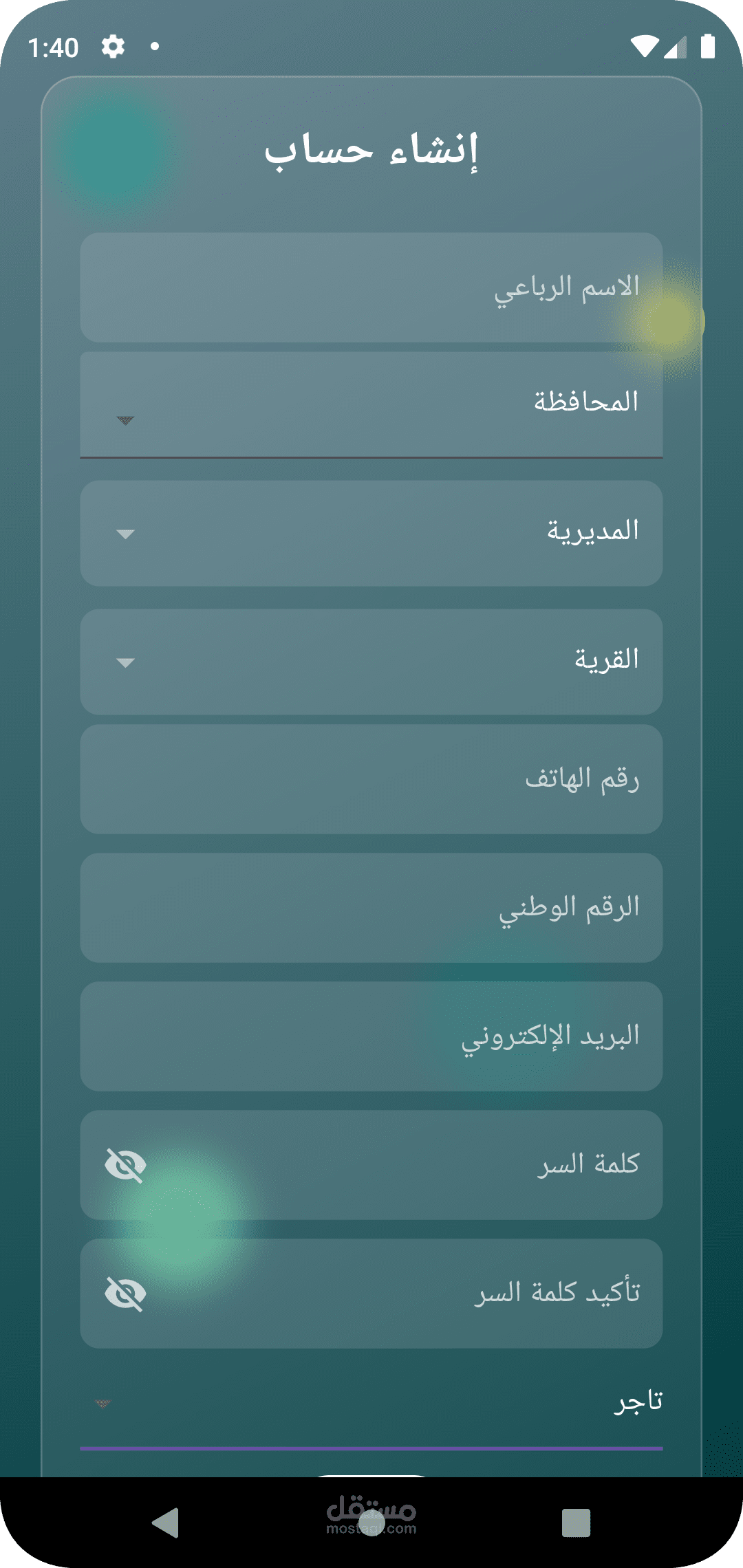Open the المحافظة governorate dropdown
This screenshot has height=1568, width=743.
[x=371, y=405]
